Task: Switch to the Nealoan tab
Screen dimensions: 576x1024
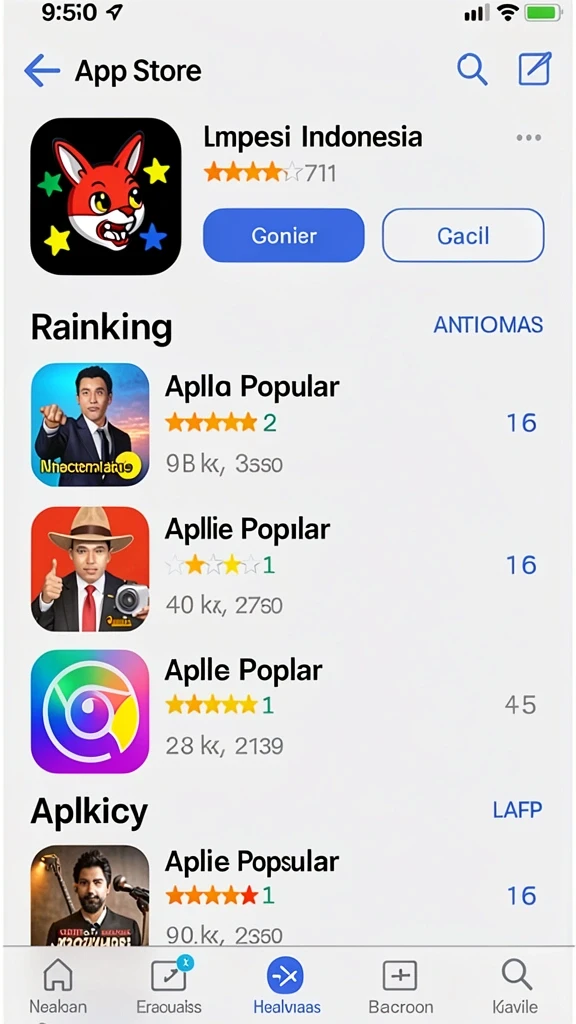Action: pos(57,985)
